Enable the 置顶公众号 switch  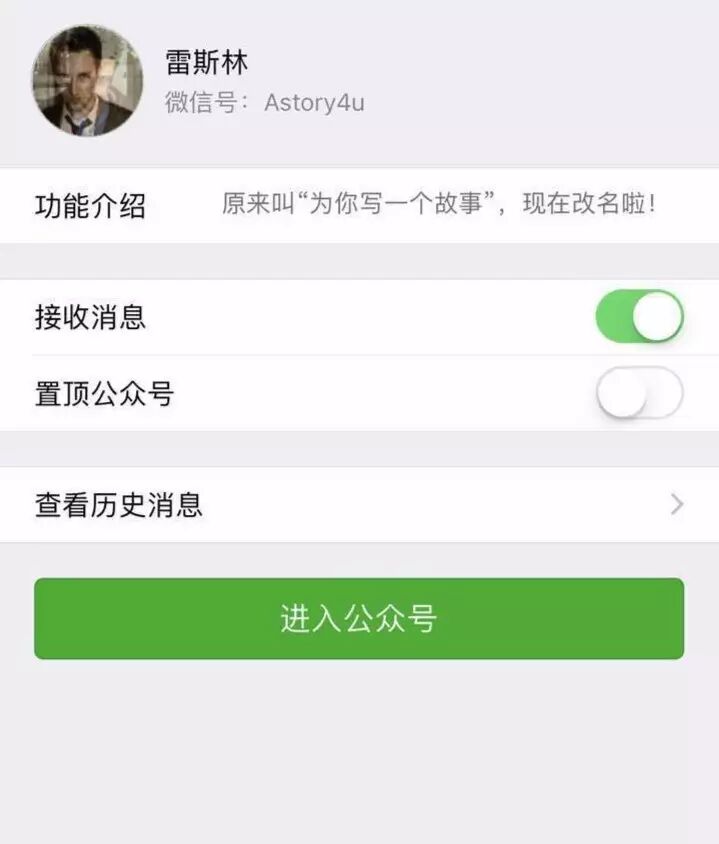point(639,393)
